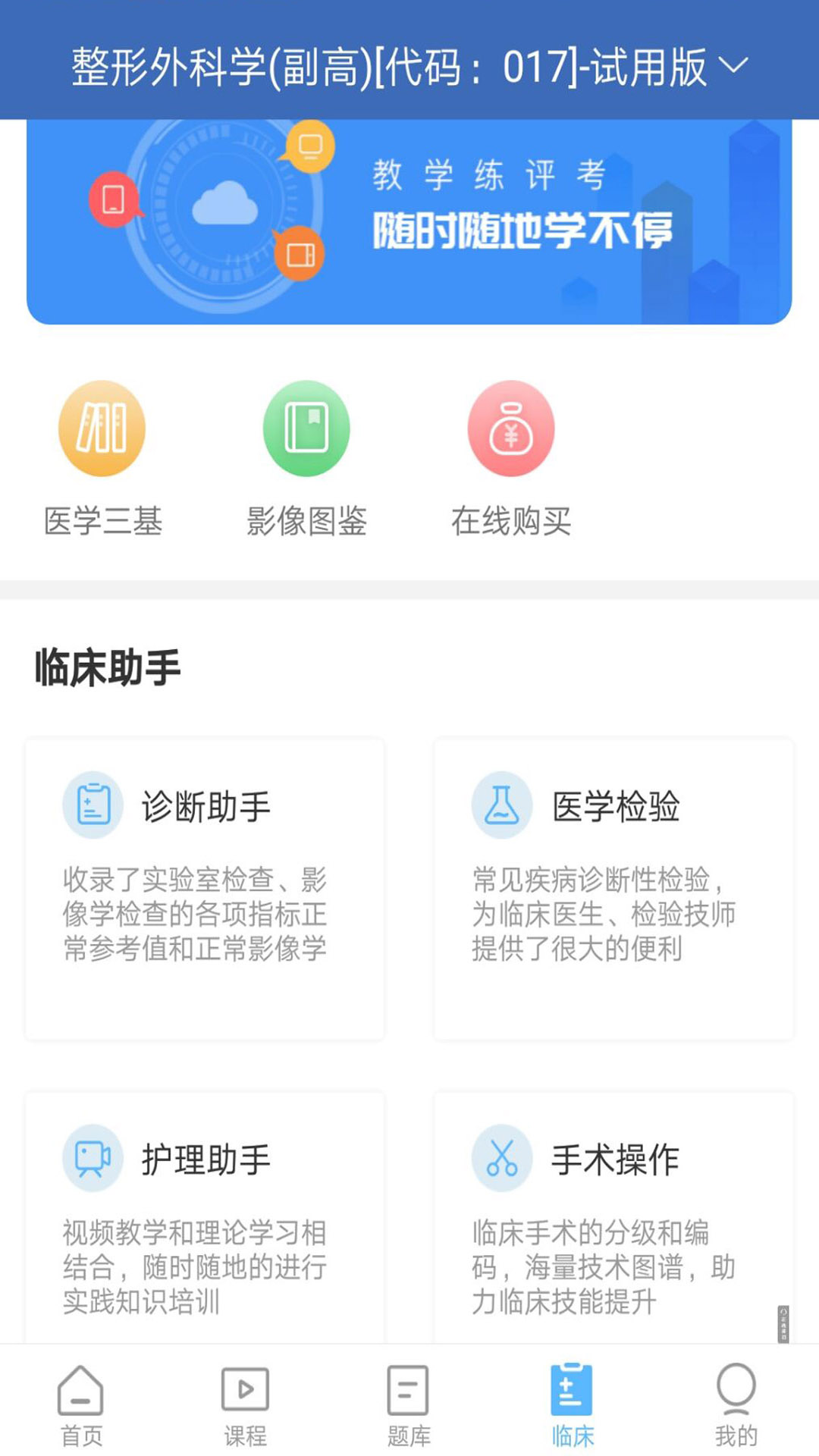Click the 诊断助手 clipboard icon
819x1456 pixels.
93,806
